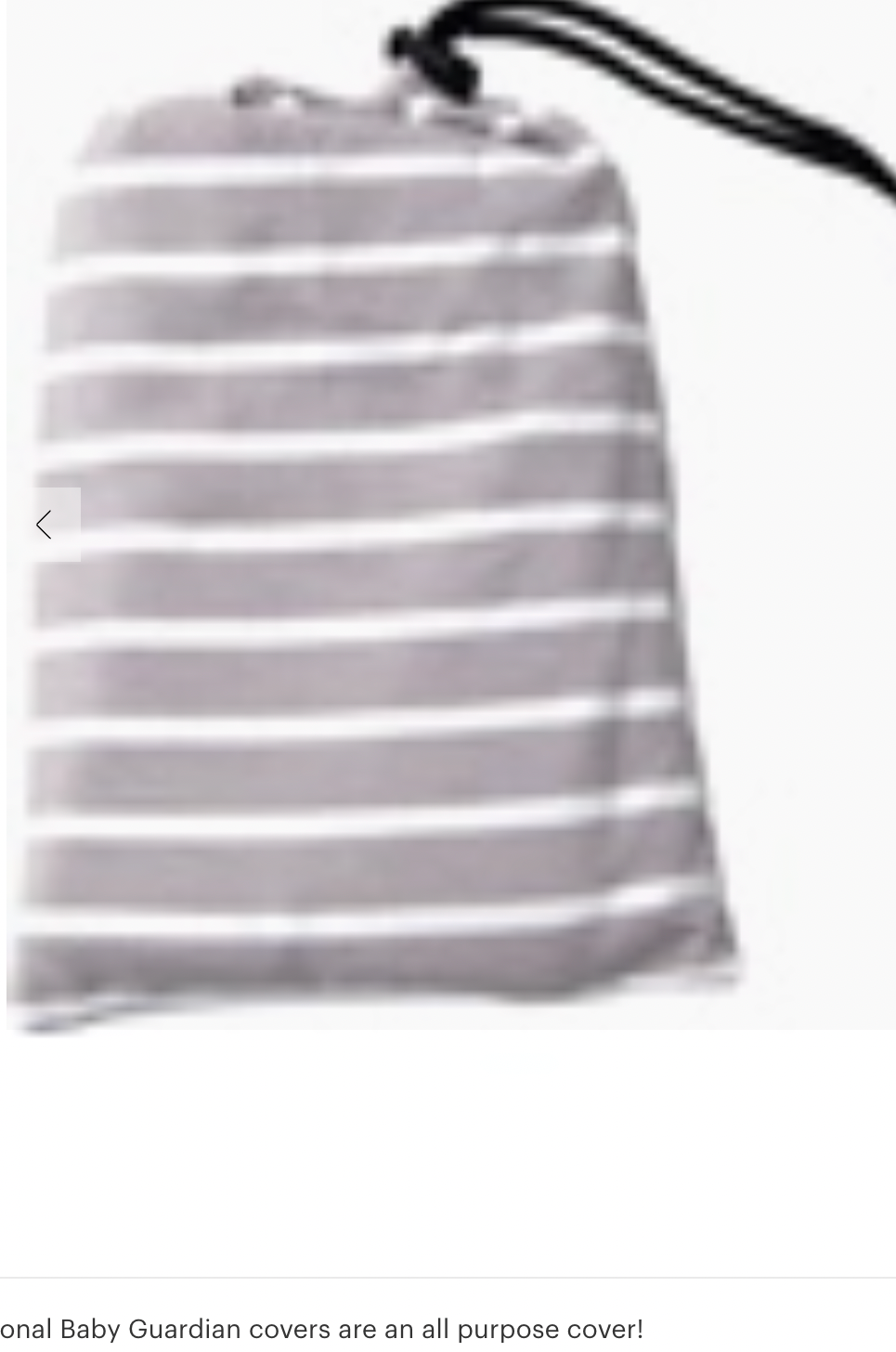Go to the previous product image
The image size is (896, 1352).
click(x=45, y=525)
